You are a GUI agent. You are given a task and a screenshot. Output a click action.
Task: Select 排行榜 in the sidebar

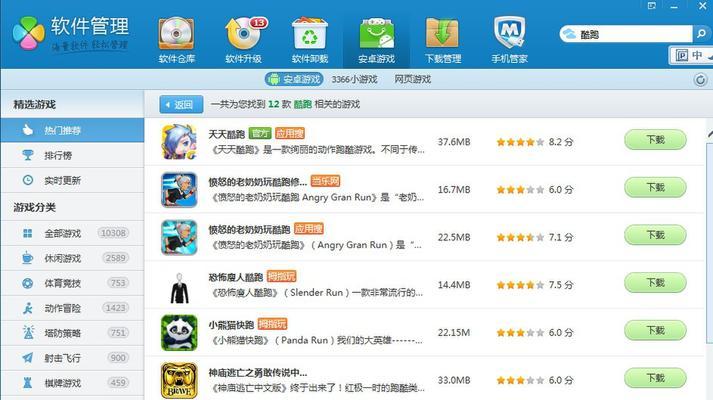58,155
